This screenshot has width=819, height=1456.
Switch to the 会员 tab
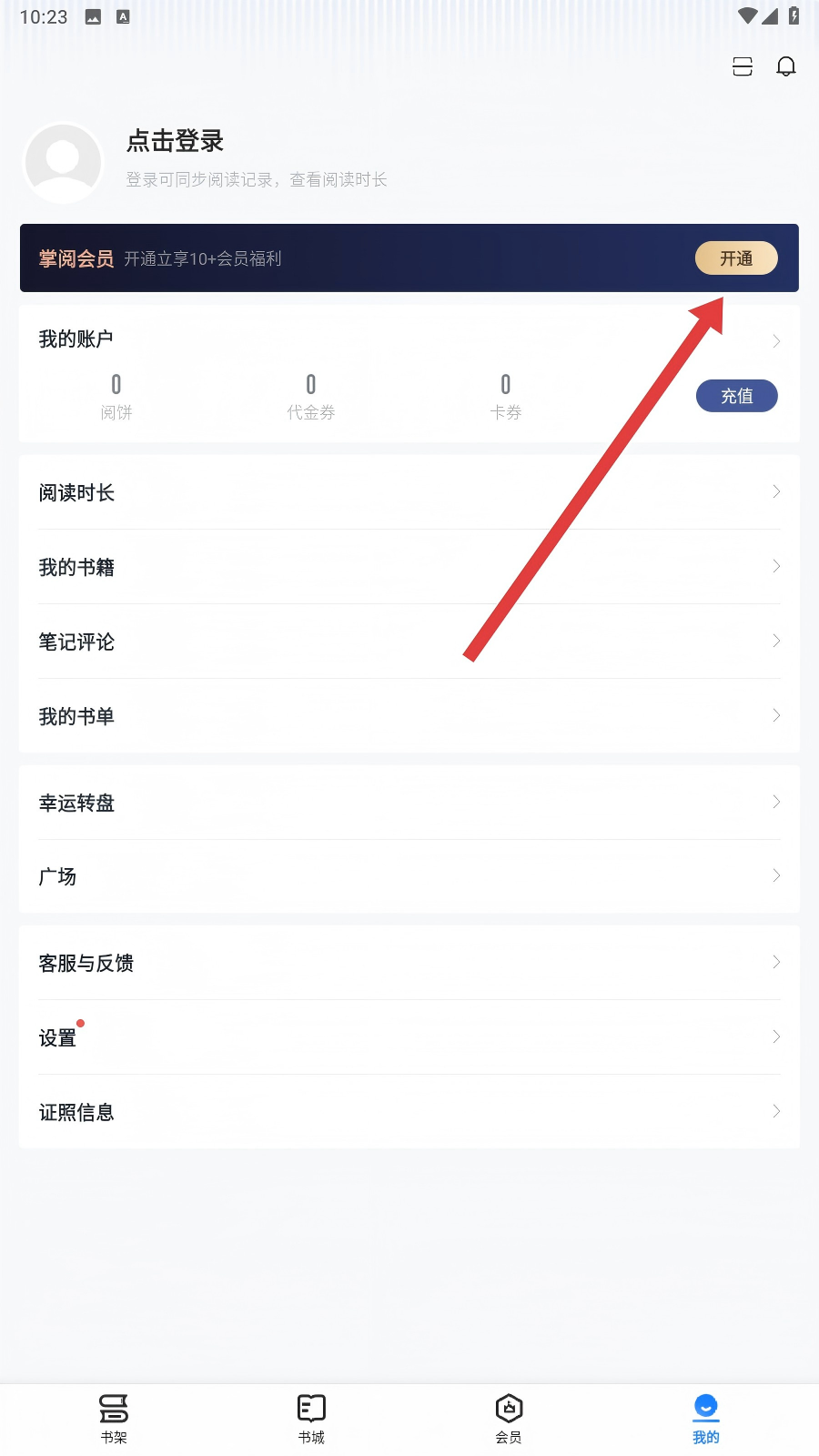[x=509, y=1418]
